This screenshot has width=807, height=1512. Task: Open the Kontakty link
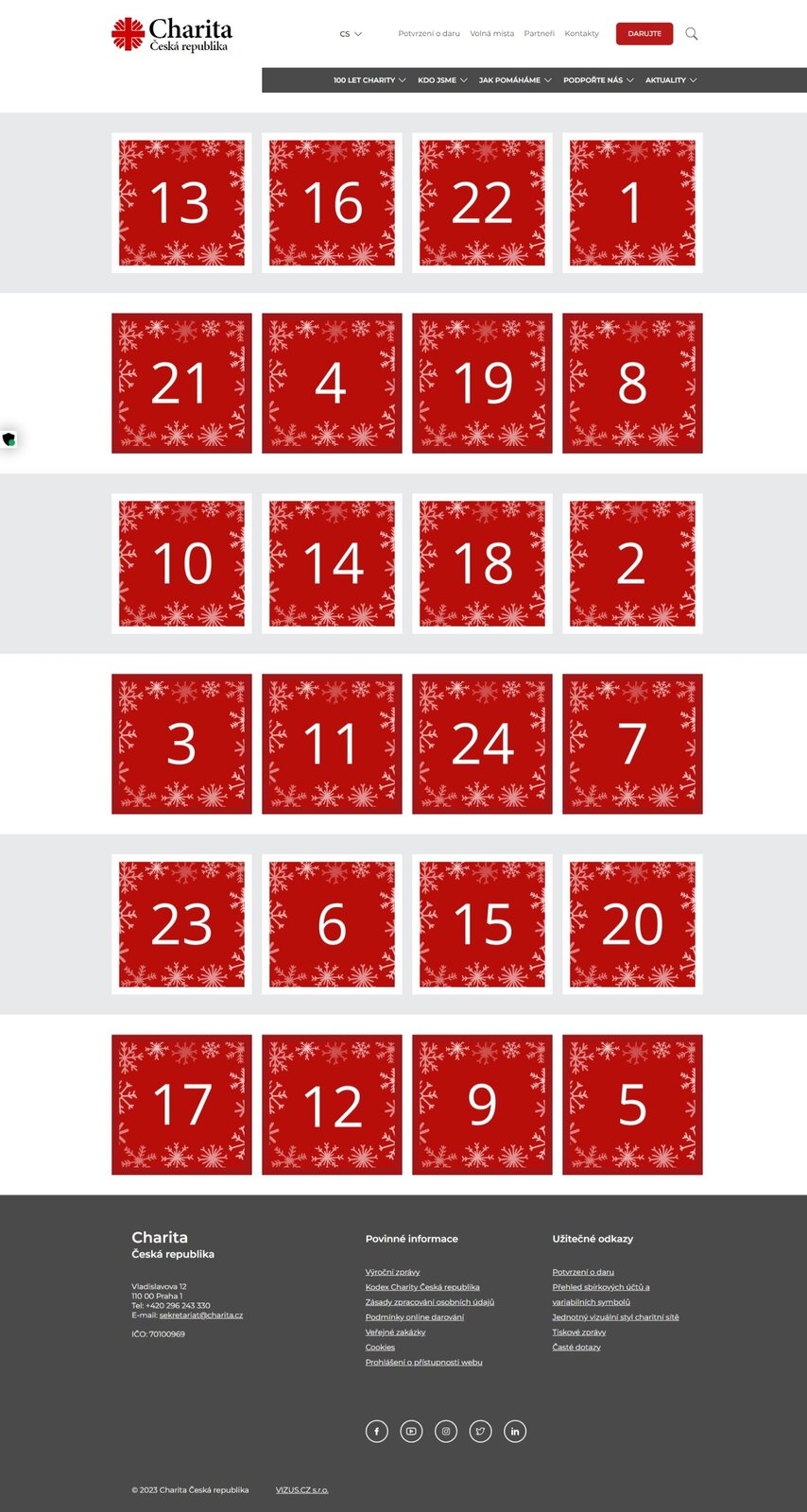click(582, 34)
